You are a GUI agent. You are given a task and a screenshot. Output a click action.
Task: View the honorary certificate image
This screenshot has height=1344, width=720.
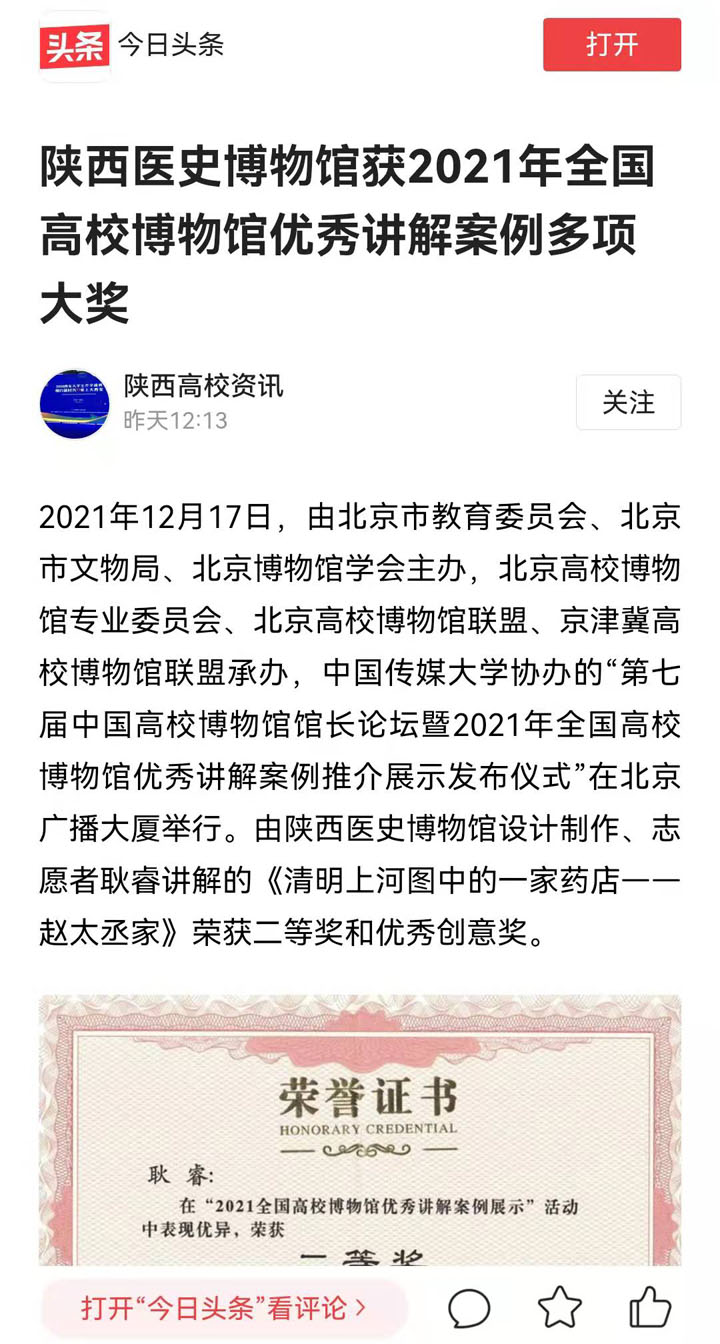(360, 1130)
